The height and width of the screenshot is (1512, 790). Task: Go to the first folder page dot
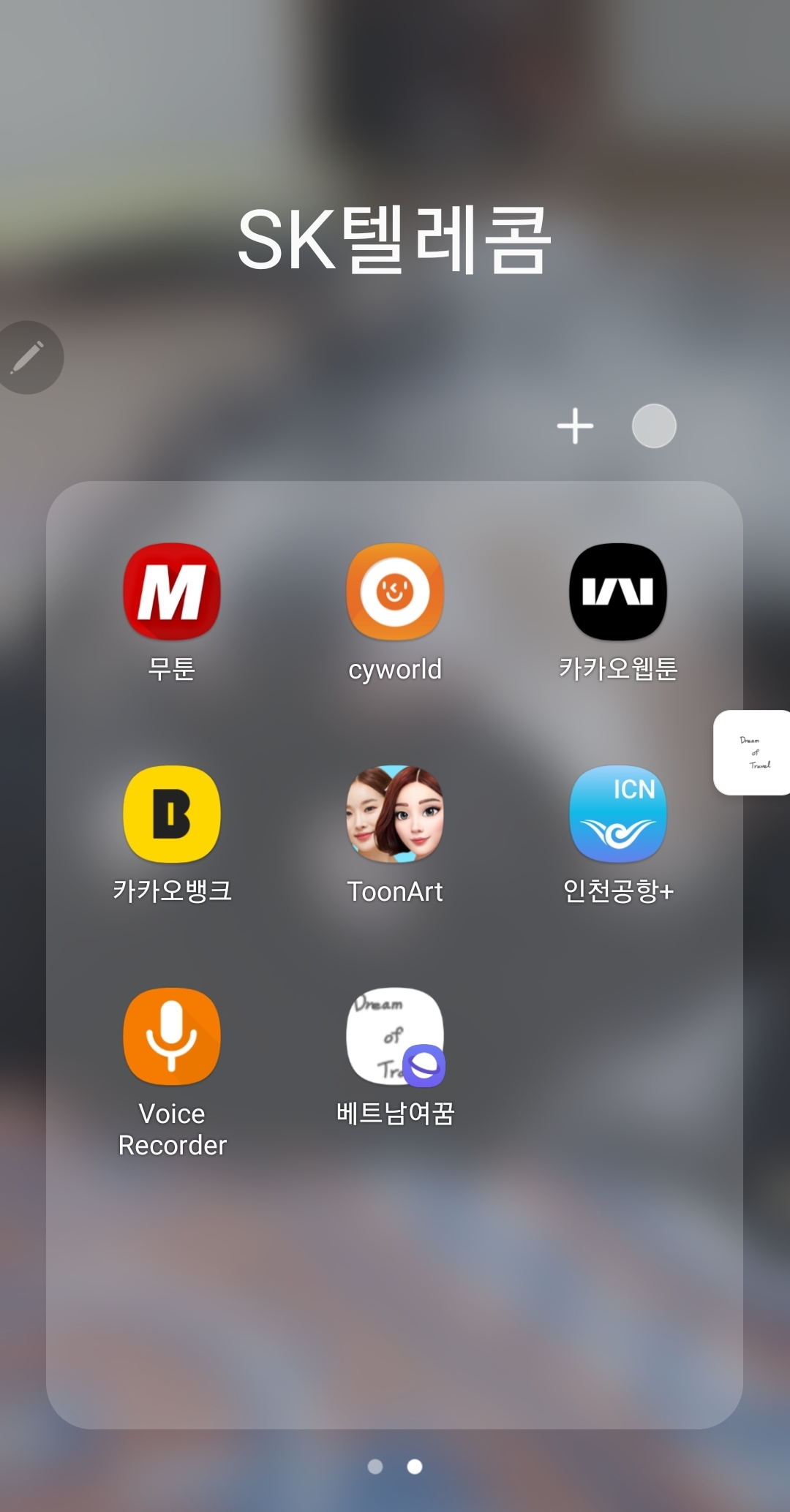pos(375,1467)
